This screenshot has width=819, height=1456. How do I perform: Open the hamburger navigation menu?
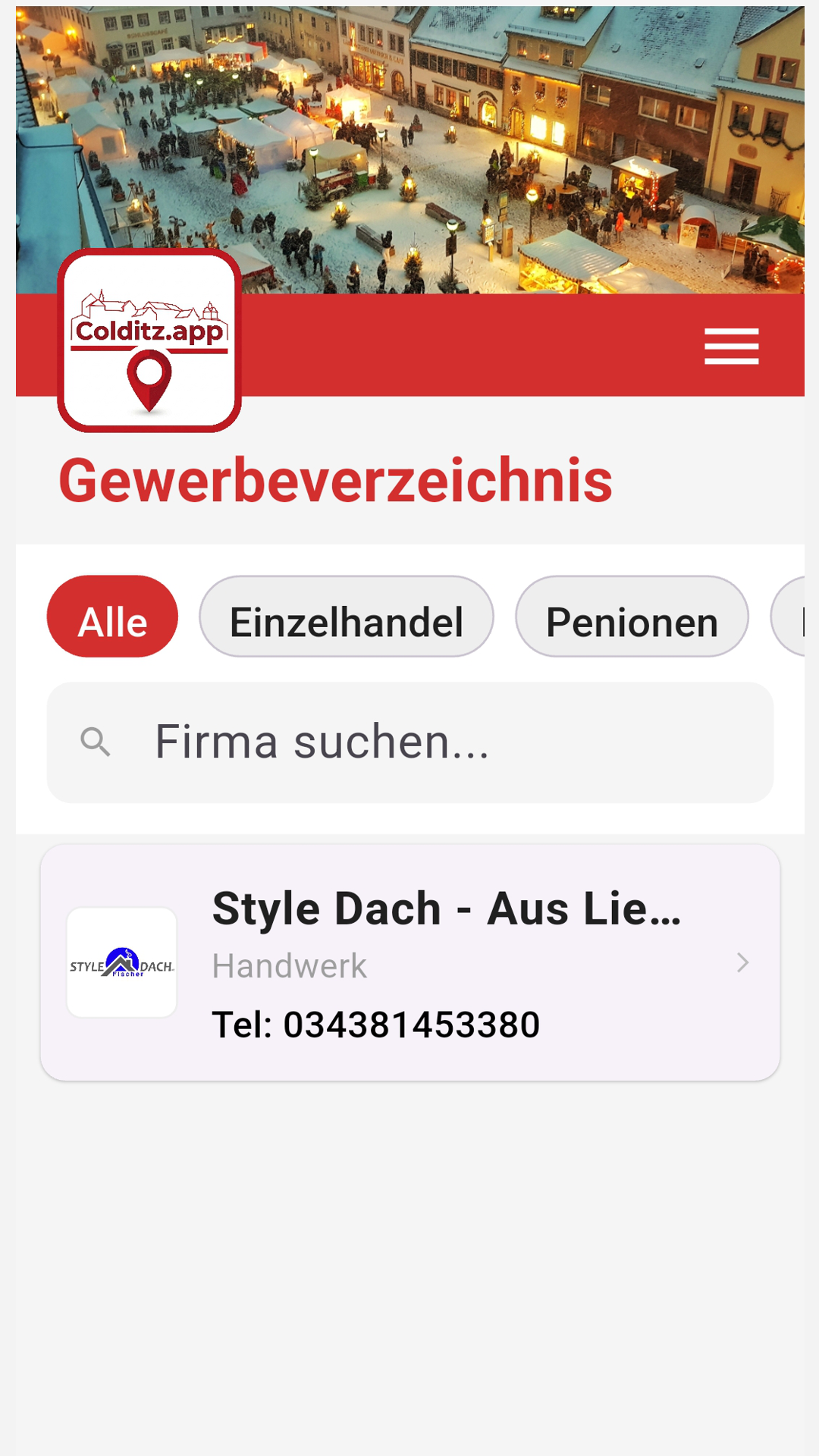point(731,346)
